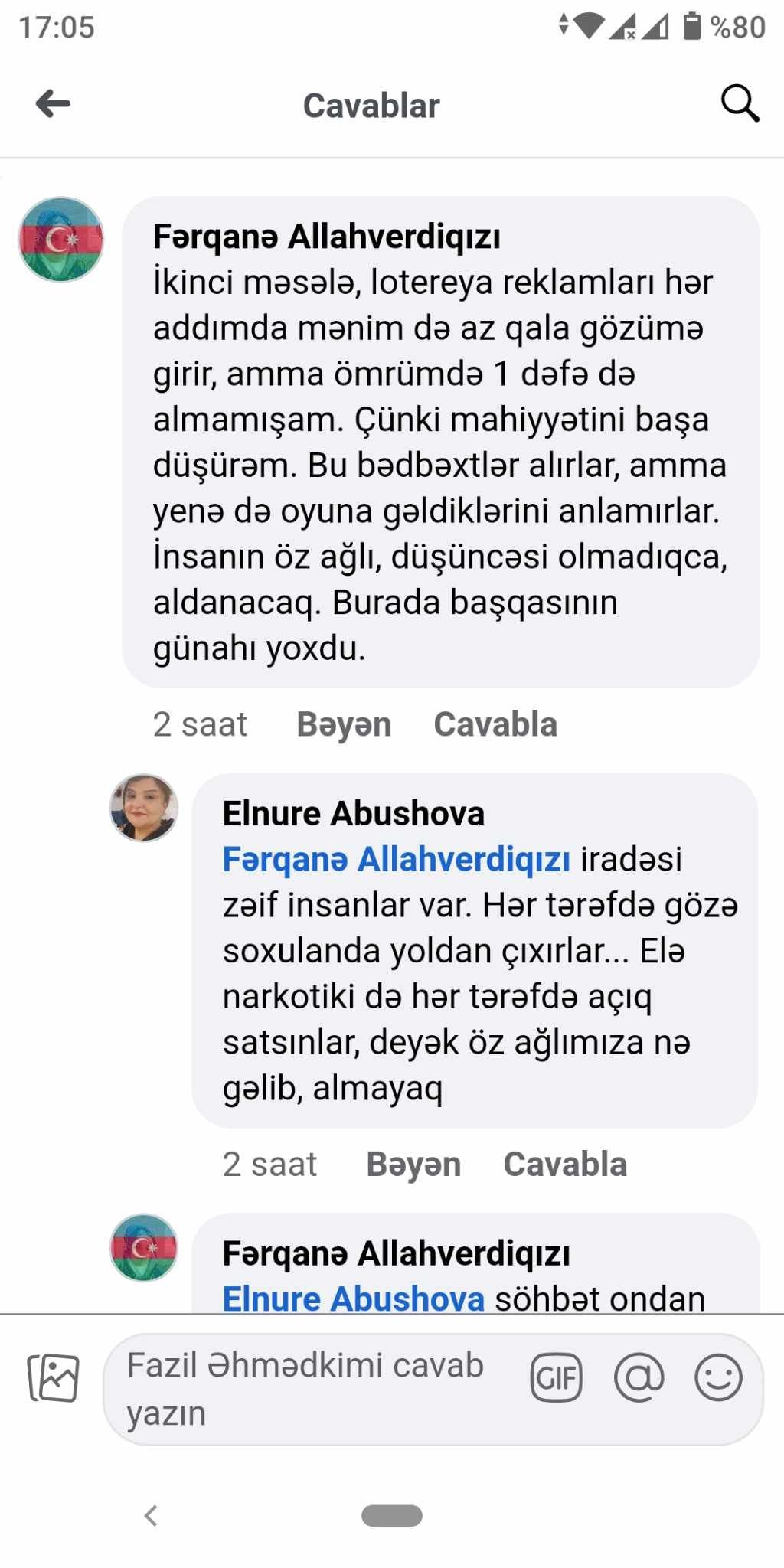Reply to Elnure Abushova's comment via Cavabla
Image resolution: width=784 pixels, height=1568 pixels.
565,1165
